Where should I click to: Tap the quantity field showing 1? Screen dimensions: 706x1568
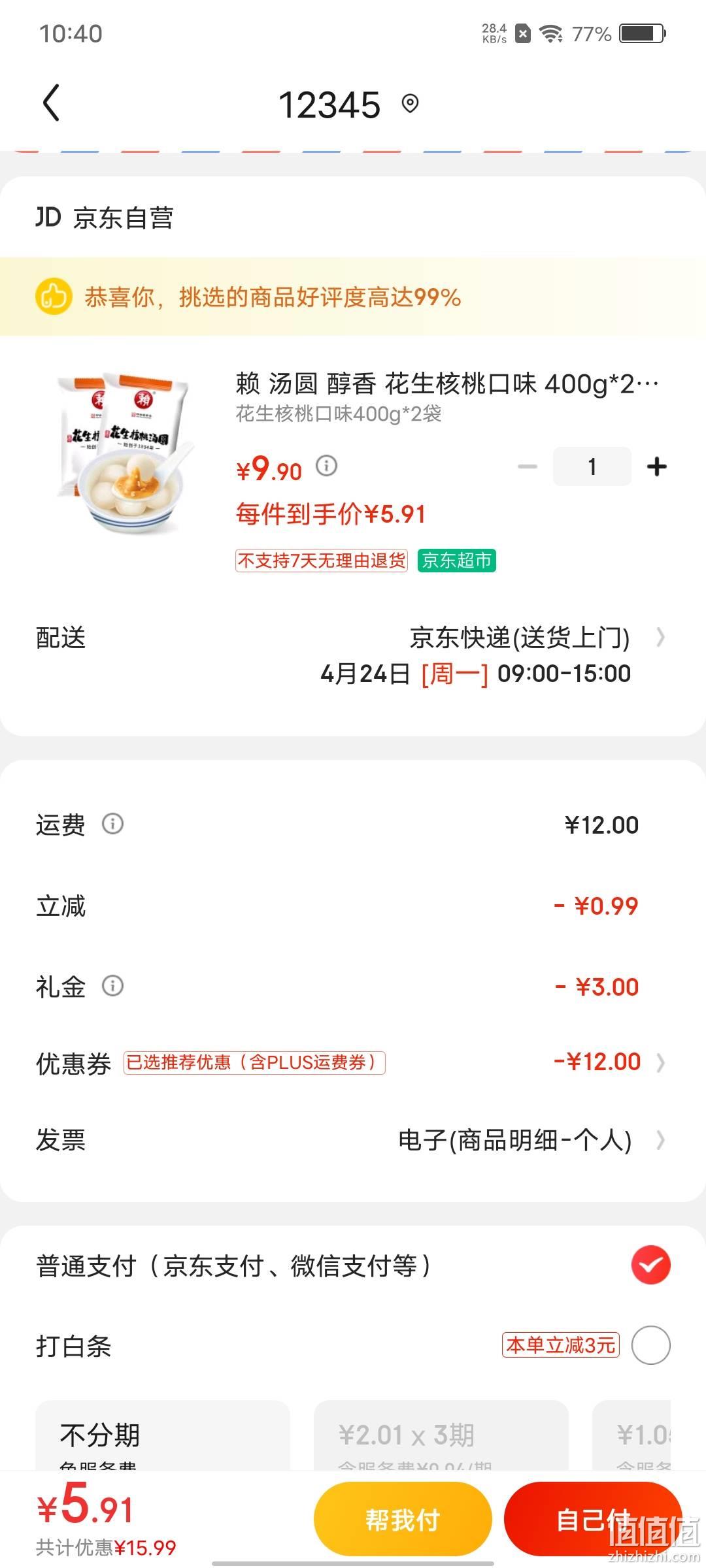[592, 466]
